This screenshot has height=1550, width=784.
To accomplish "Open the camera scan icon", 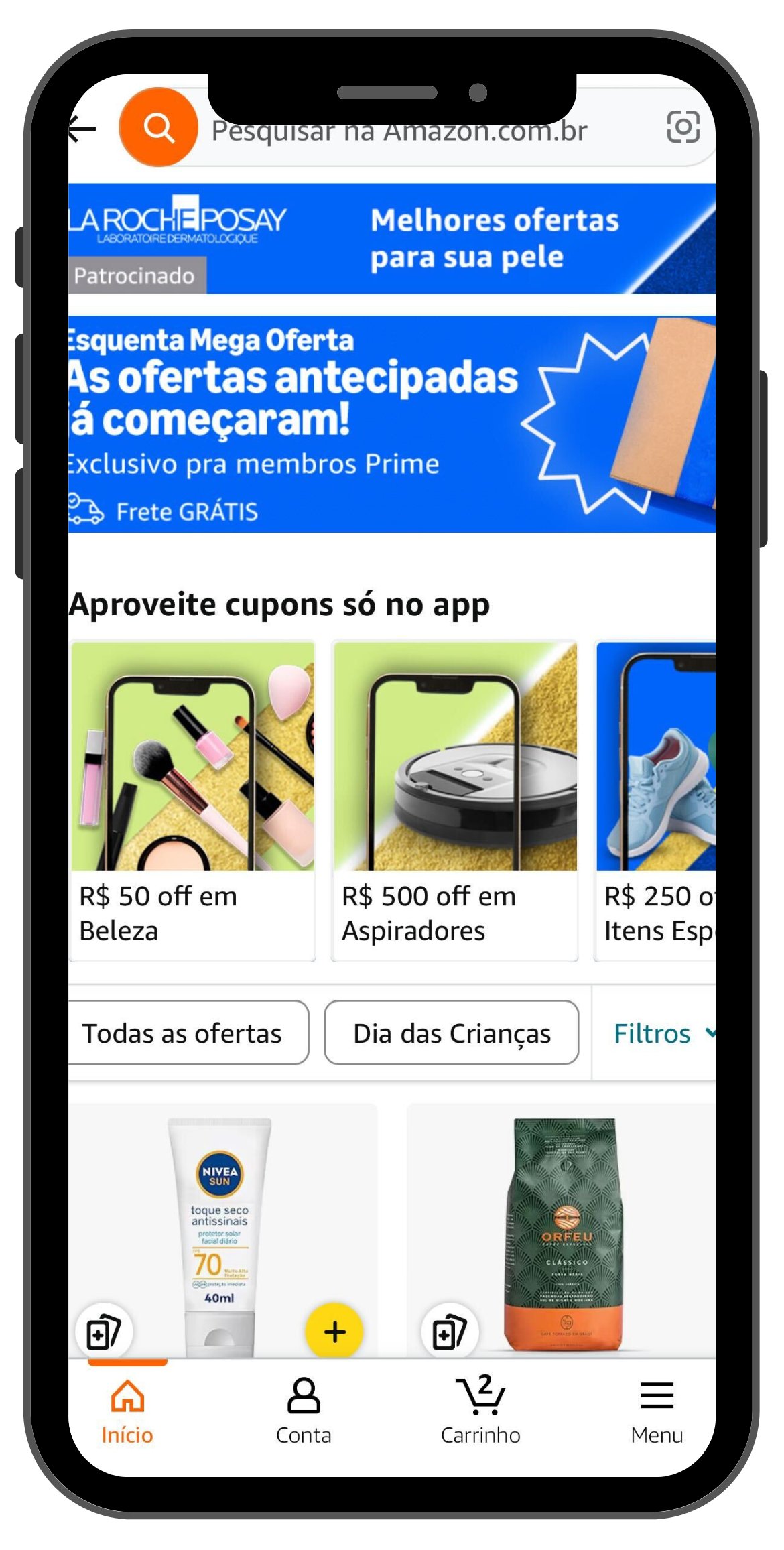I will (x=683, y=127).
